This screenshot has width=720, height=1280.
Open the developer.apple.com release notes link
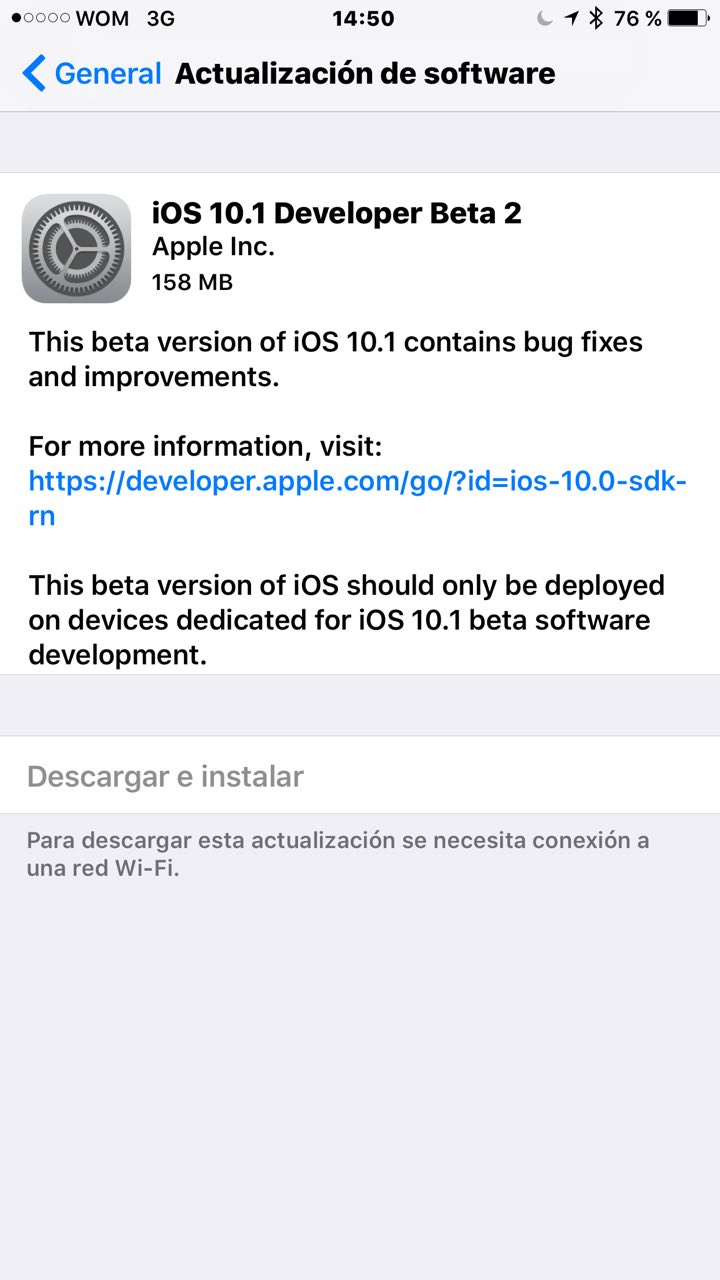pyautogui.click(x=357, y=482)
